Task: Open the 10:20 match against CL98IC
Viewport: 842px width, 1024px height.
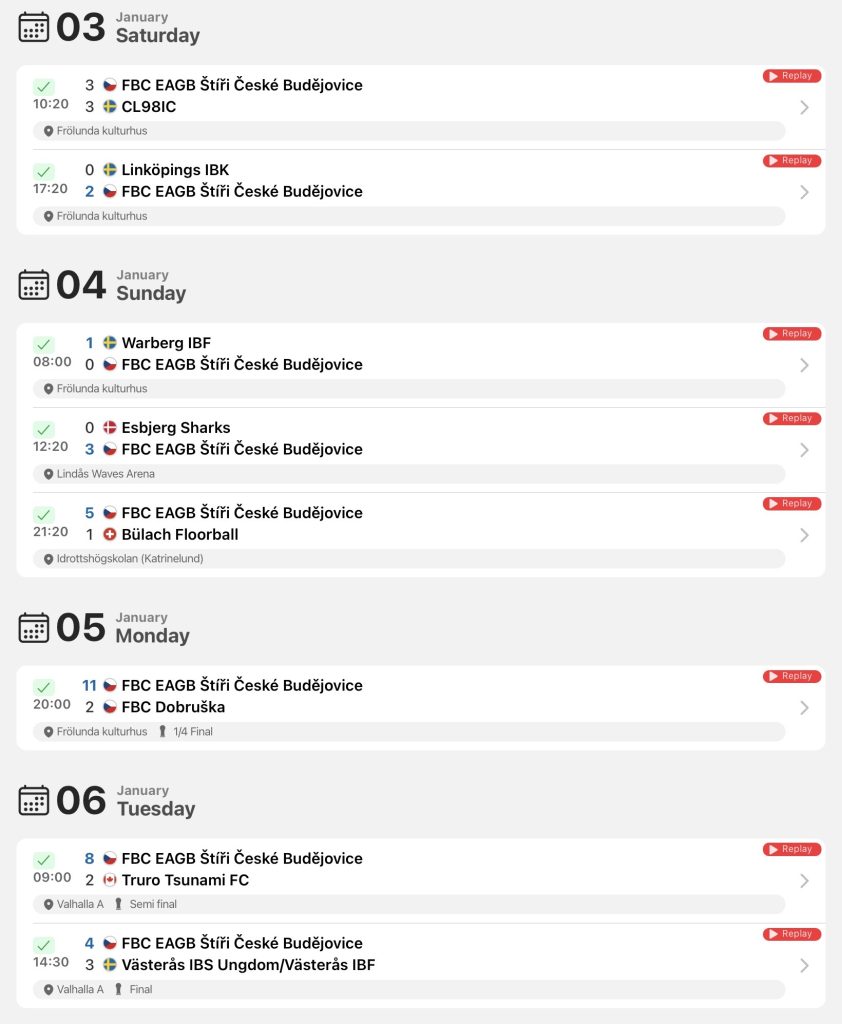Action: (805, 108)
